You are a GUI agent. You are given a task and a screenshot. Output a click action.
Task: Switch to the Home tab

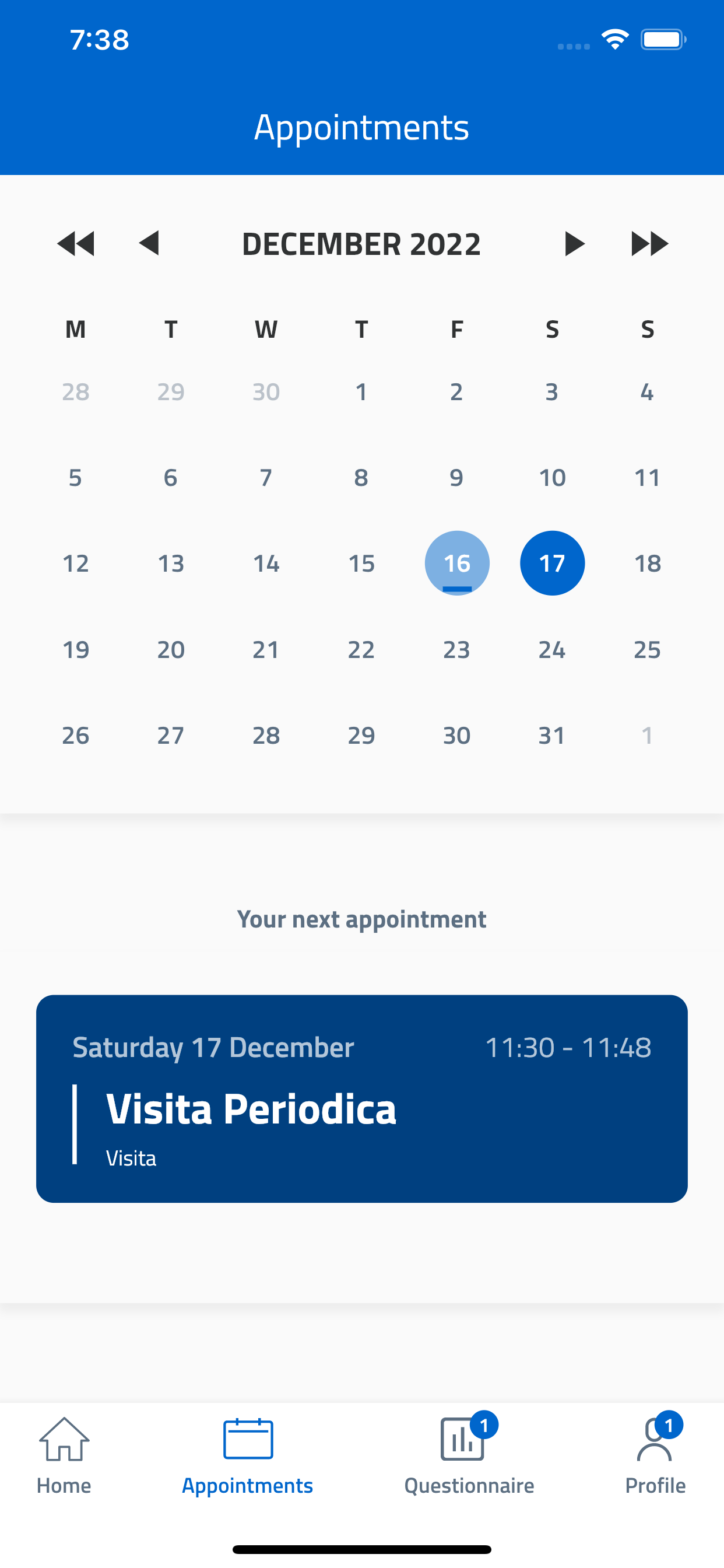(x=64, y=1455)
